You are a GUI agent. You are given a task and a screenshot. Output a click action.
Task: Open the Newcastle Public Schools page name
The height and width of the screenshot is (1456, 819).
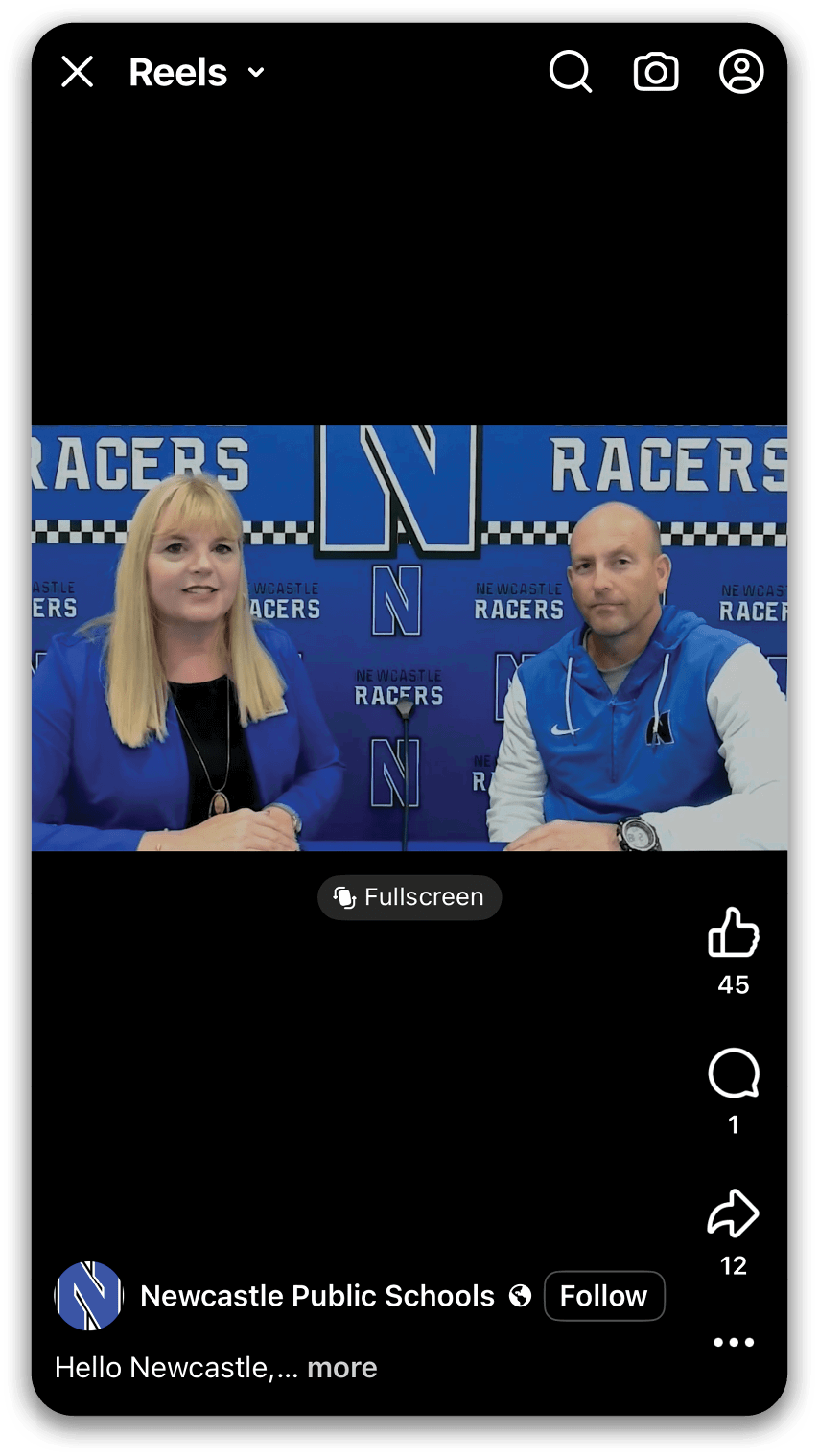click(317, 1296)
